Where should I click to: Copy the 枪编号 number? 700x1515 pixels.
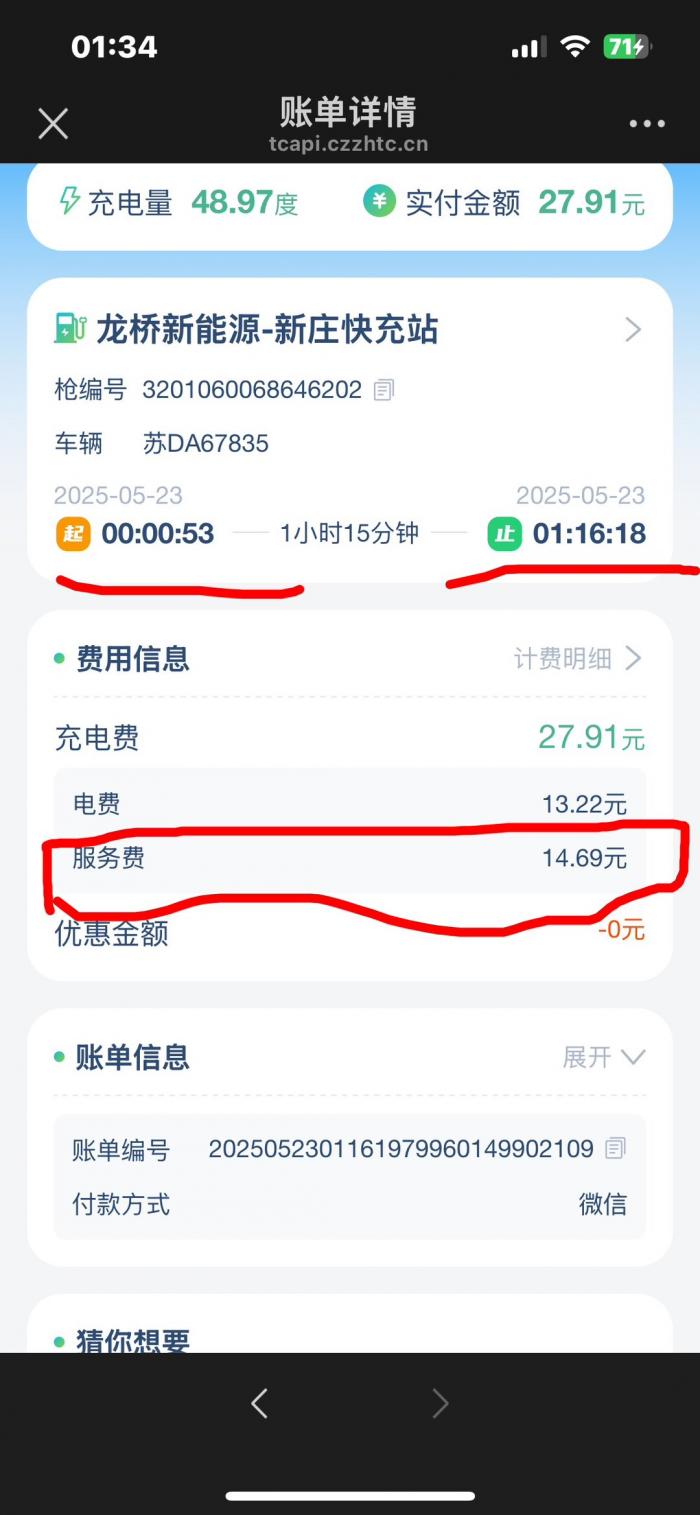pos(384,390)
